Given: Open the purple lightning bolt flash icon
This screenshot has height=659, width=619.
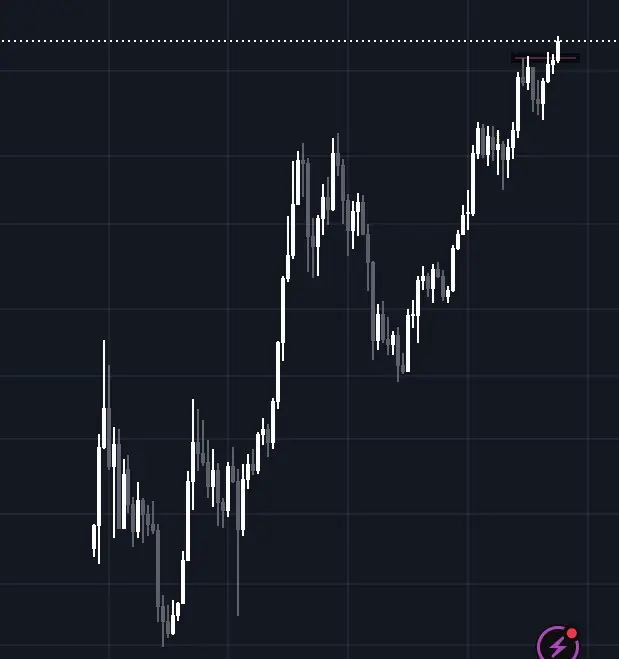Looking at the screenshot, I should (x=557, y=645).
